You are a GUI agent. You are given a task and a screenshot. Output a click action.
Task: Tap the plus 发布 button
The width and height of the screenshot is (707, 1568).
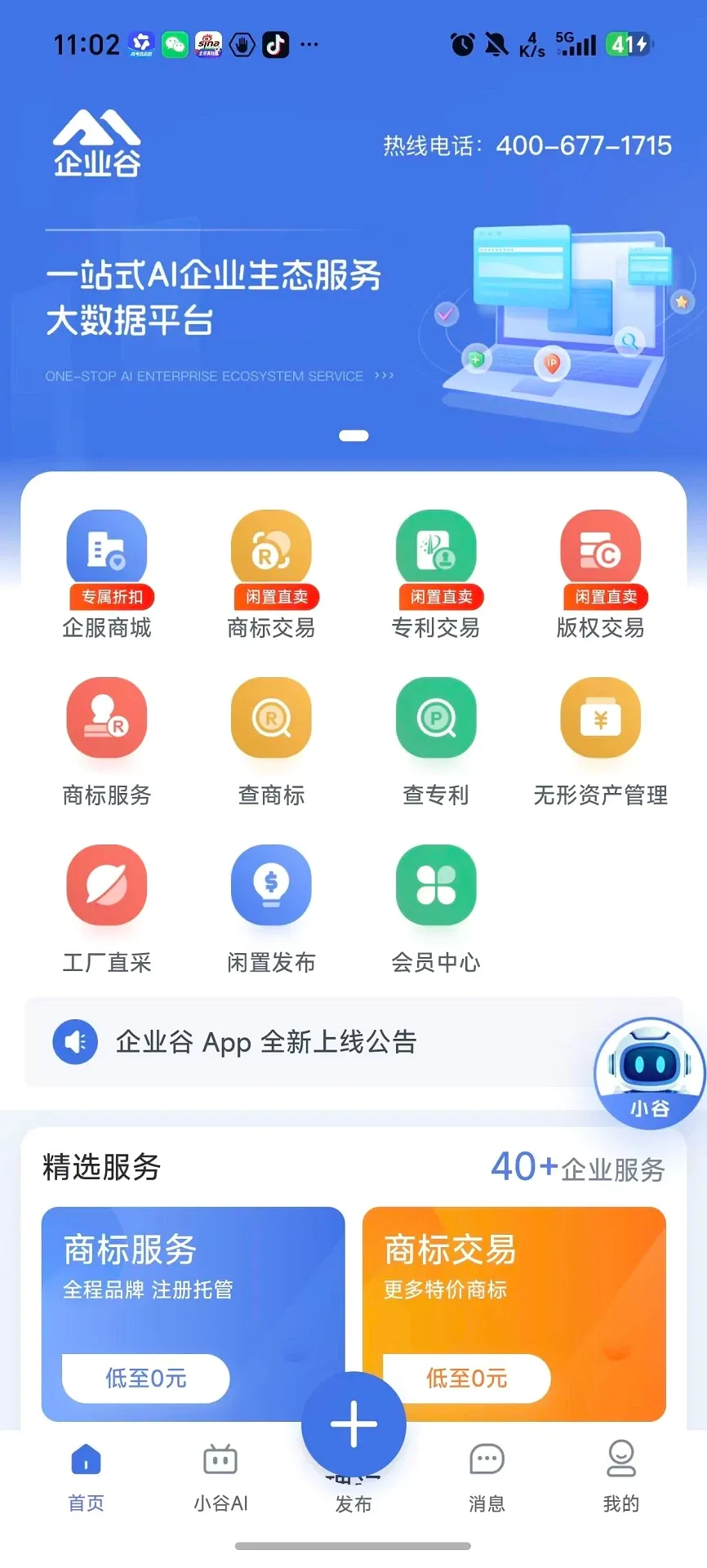[x=353, y=1425]
